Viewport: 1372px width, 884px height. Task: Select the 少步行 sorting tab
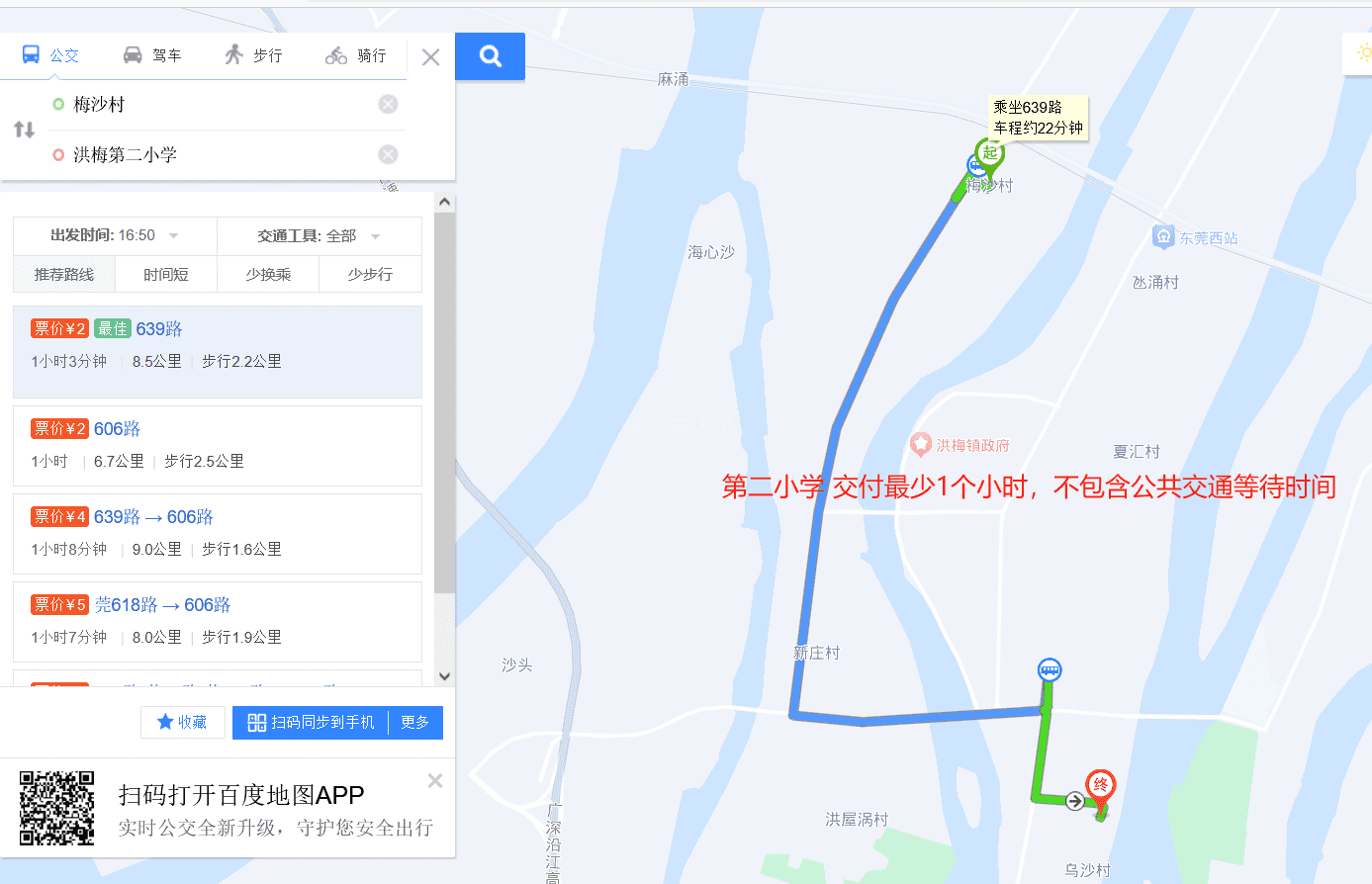pyautogui.click(x=370, y=274)
